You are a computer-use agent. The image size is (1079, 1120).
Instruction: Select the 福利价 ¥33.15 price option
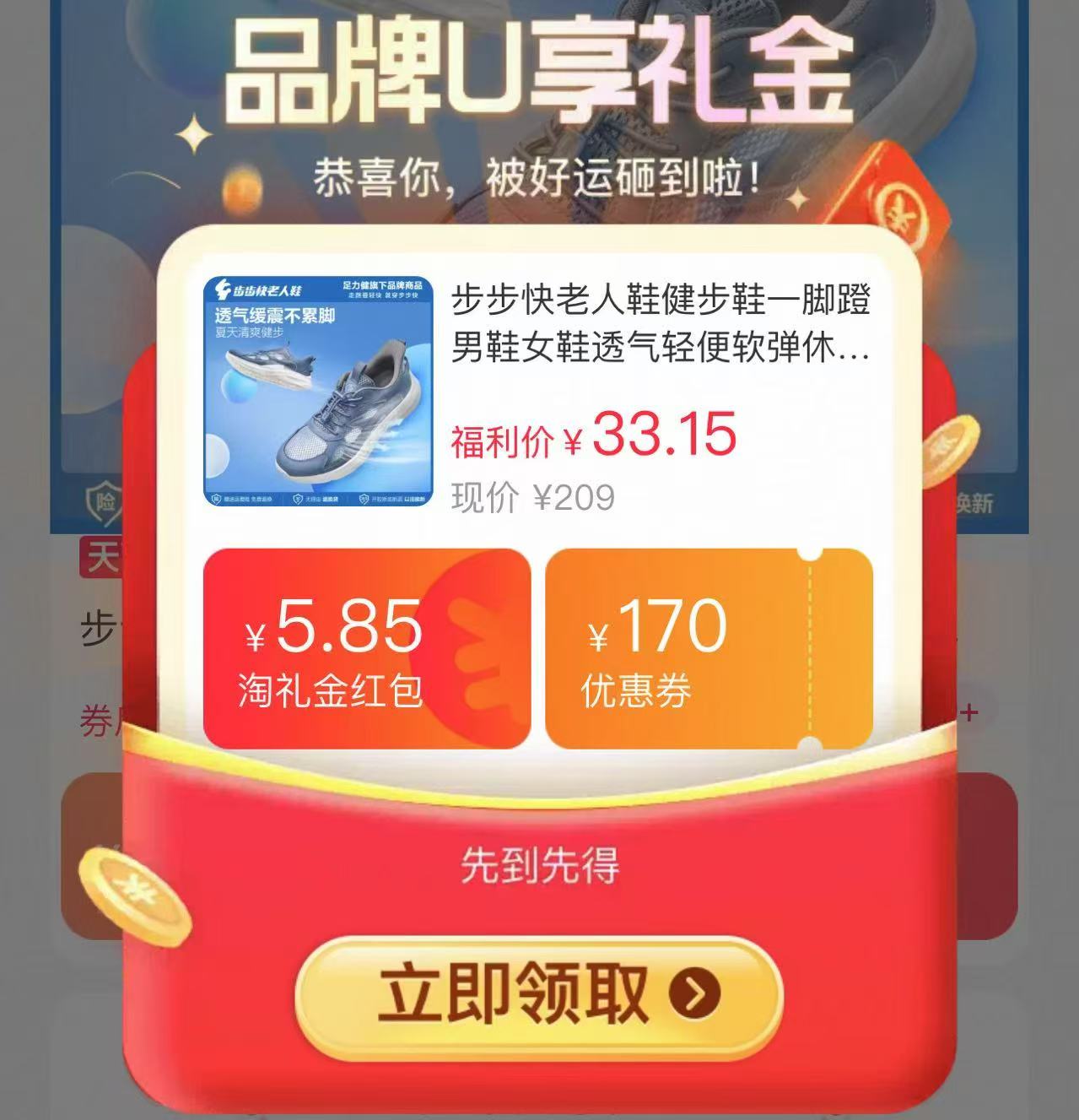click(591, 436)
